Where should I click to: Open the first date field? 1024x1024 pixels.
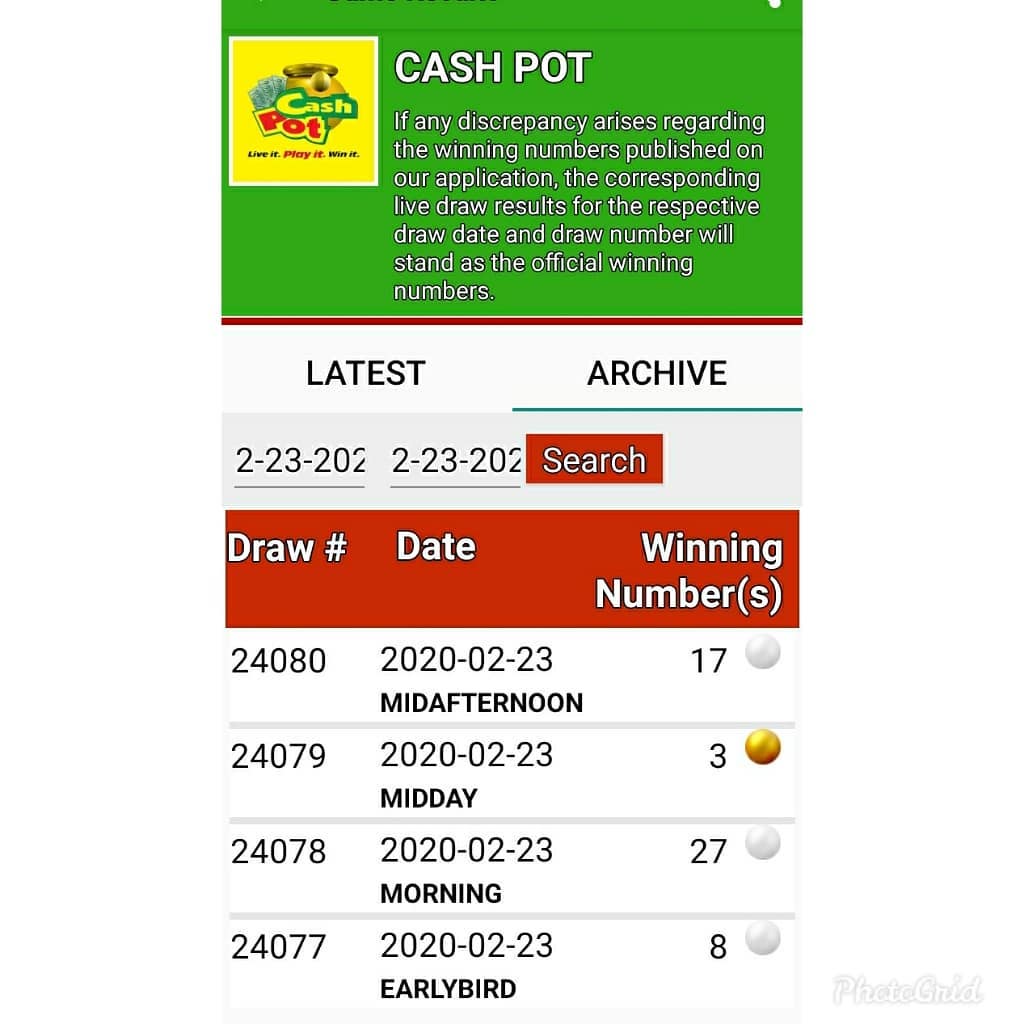pyautogui.click(x=300, y=461)
